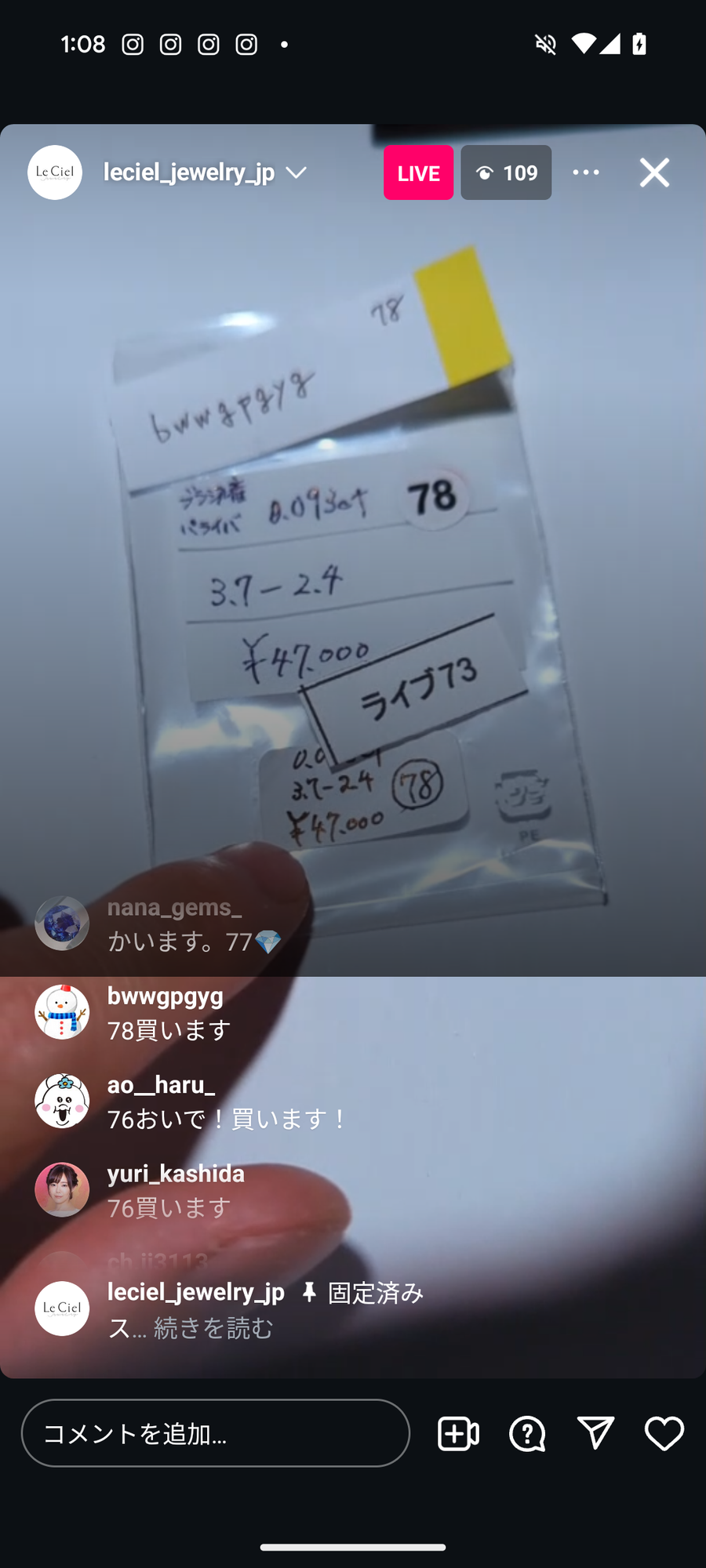
Task: Request to join the live video
Action: pyautogui.click(x=458, y=1434)
